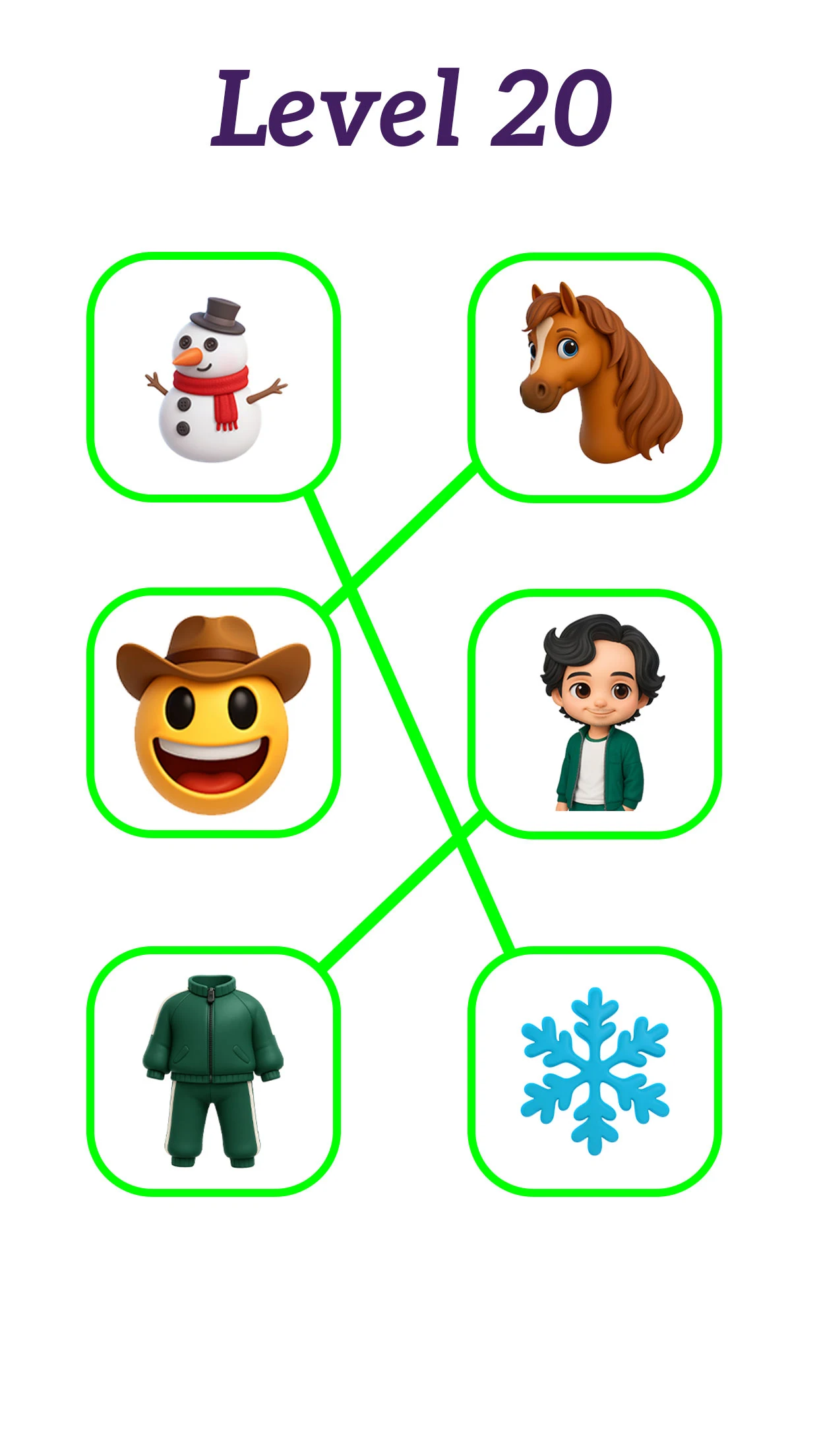The width and height of the screenshot is (819, 1456).
Task: Select the boy in green jacket tile
Action: tap(595, 713)
